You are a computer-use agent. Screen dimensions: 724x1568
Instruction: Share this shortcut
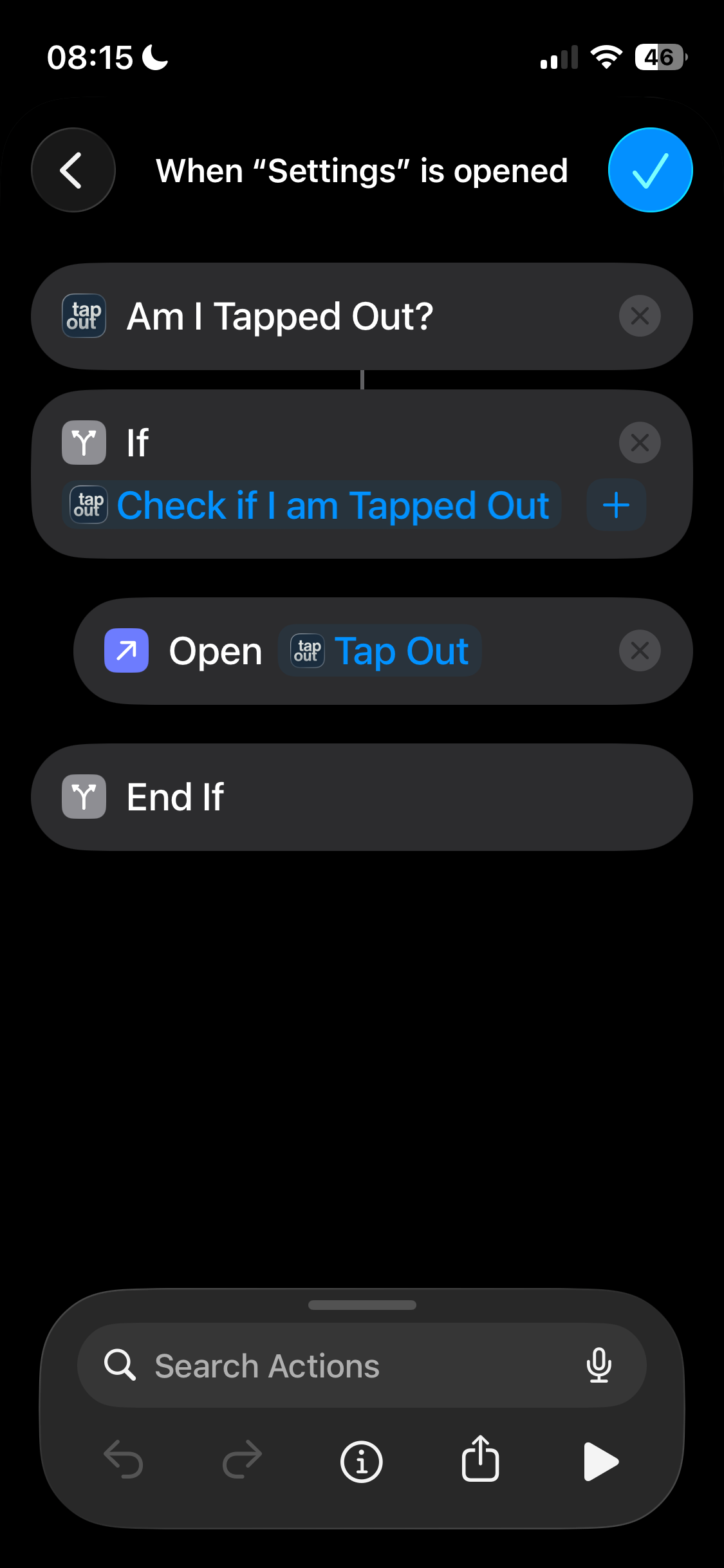480,1460
